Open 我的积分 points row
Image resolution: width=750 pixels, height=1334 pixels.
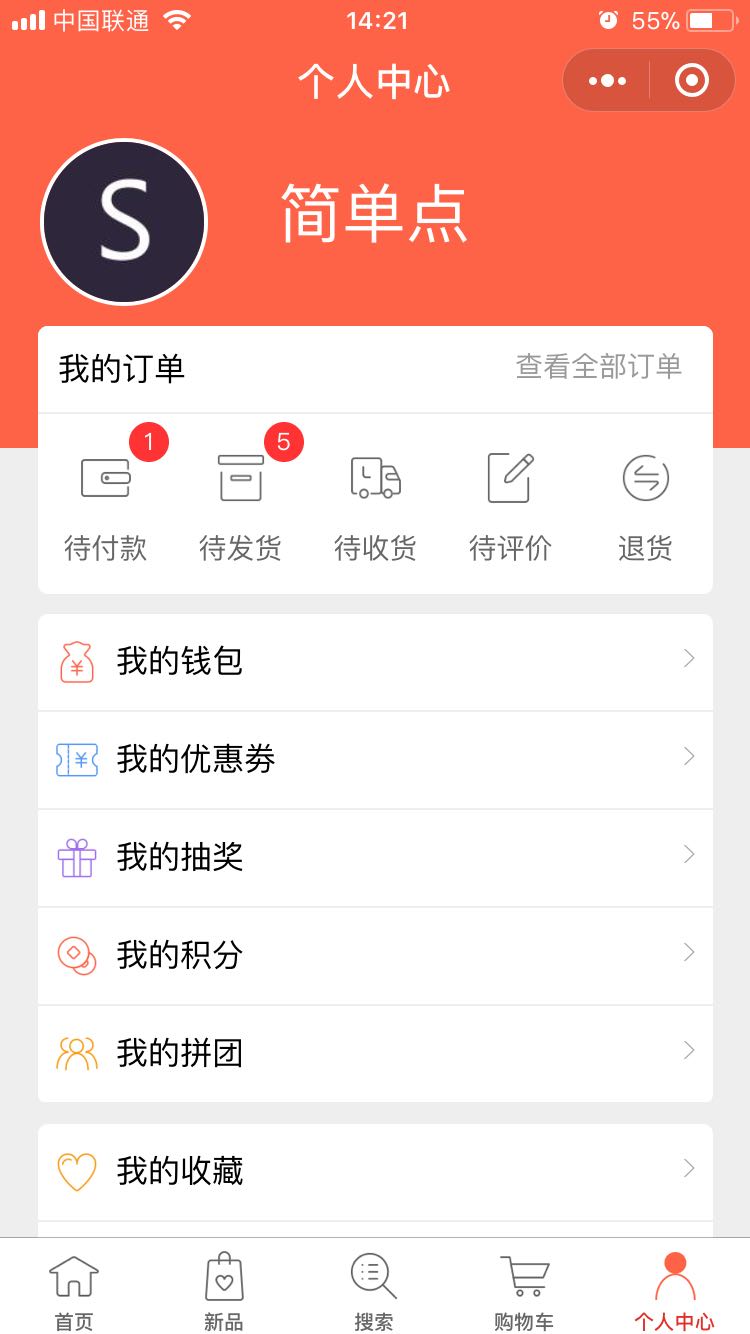coord(375,956)
